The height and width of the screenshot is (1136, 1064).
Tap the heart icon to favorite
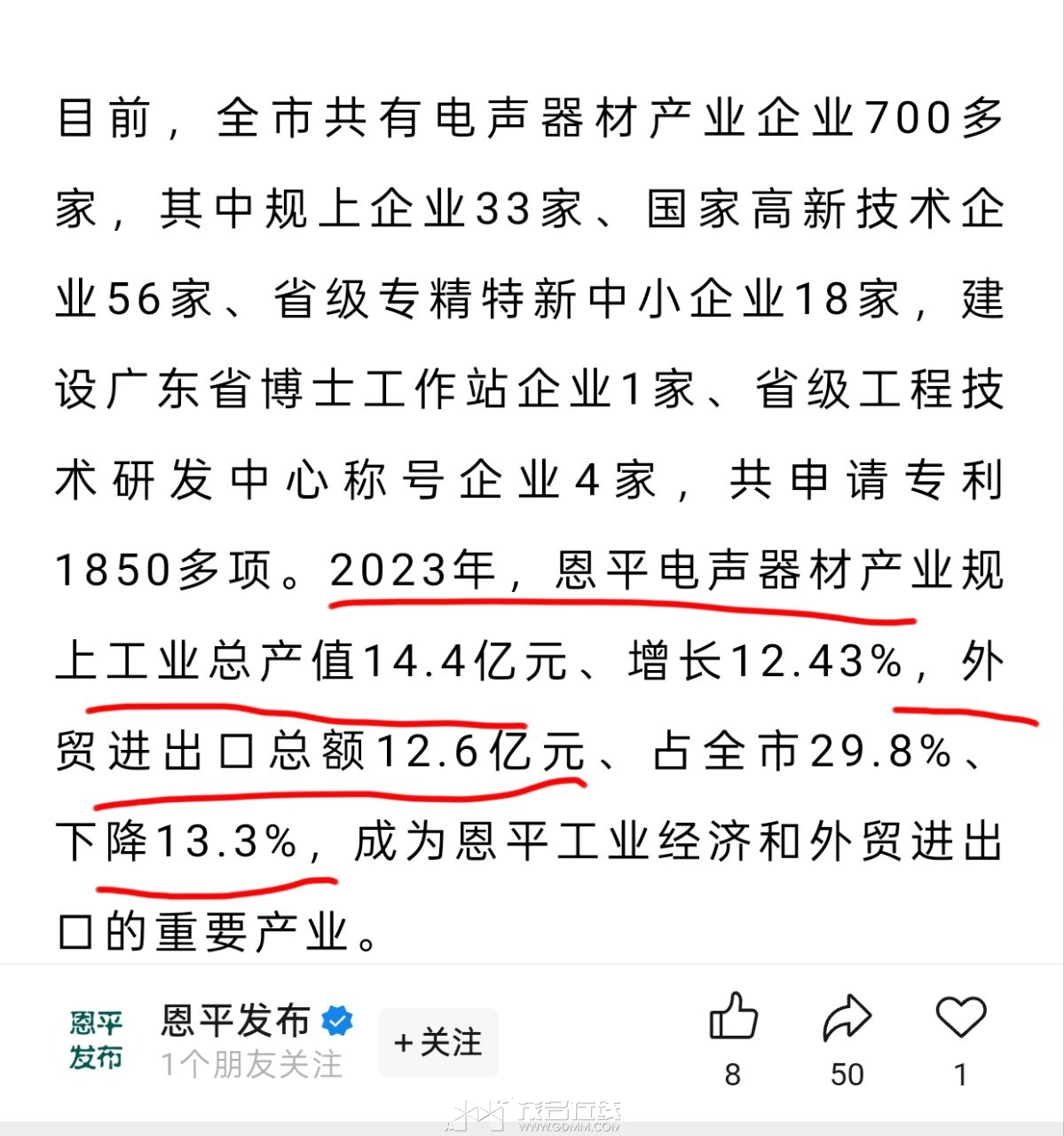pos(960,1017)
